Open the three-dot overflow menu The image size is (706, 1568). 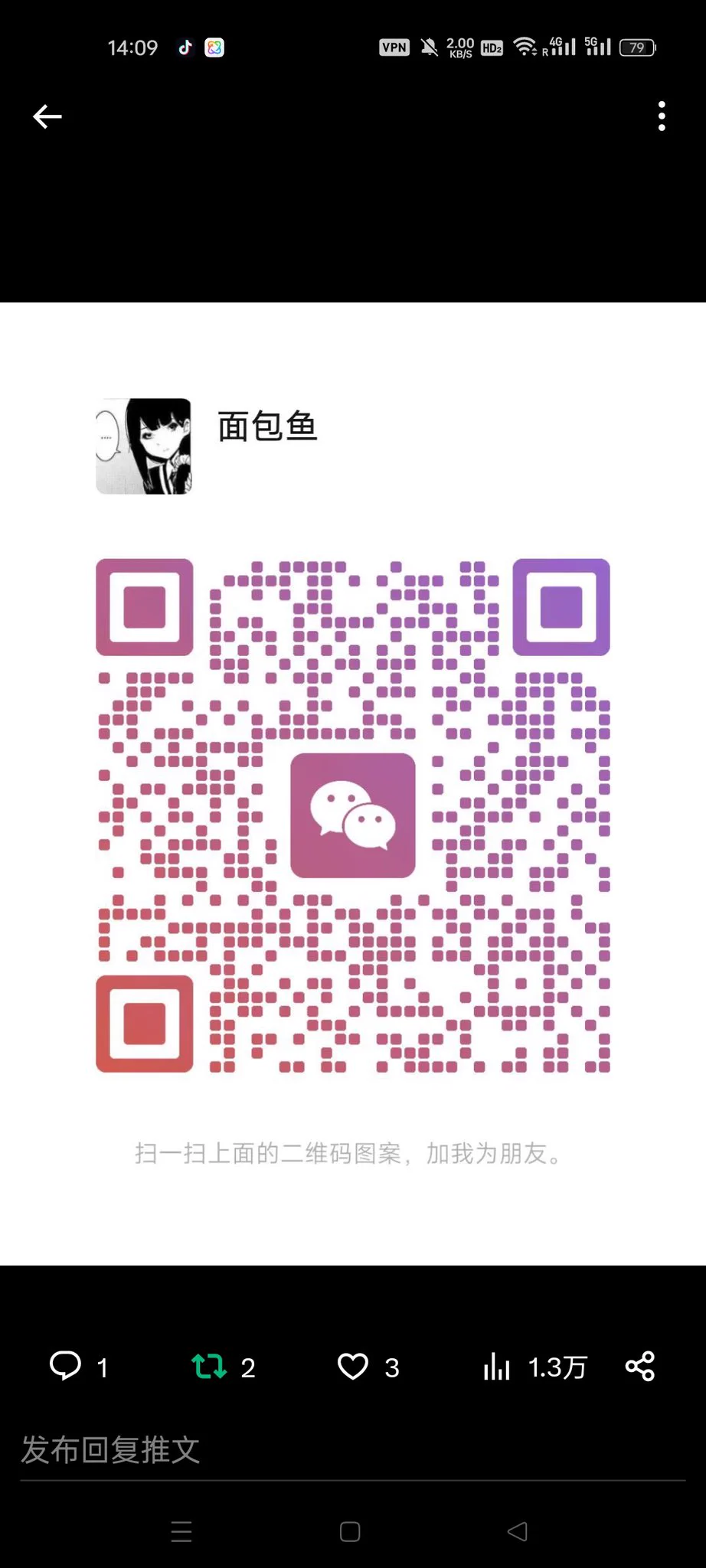tap(662, 116)
